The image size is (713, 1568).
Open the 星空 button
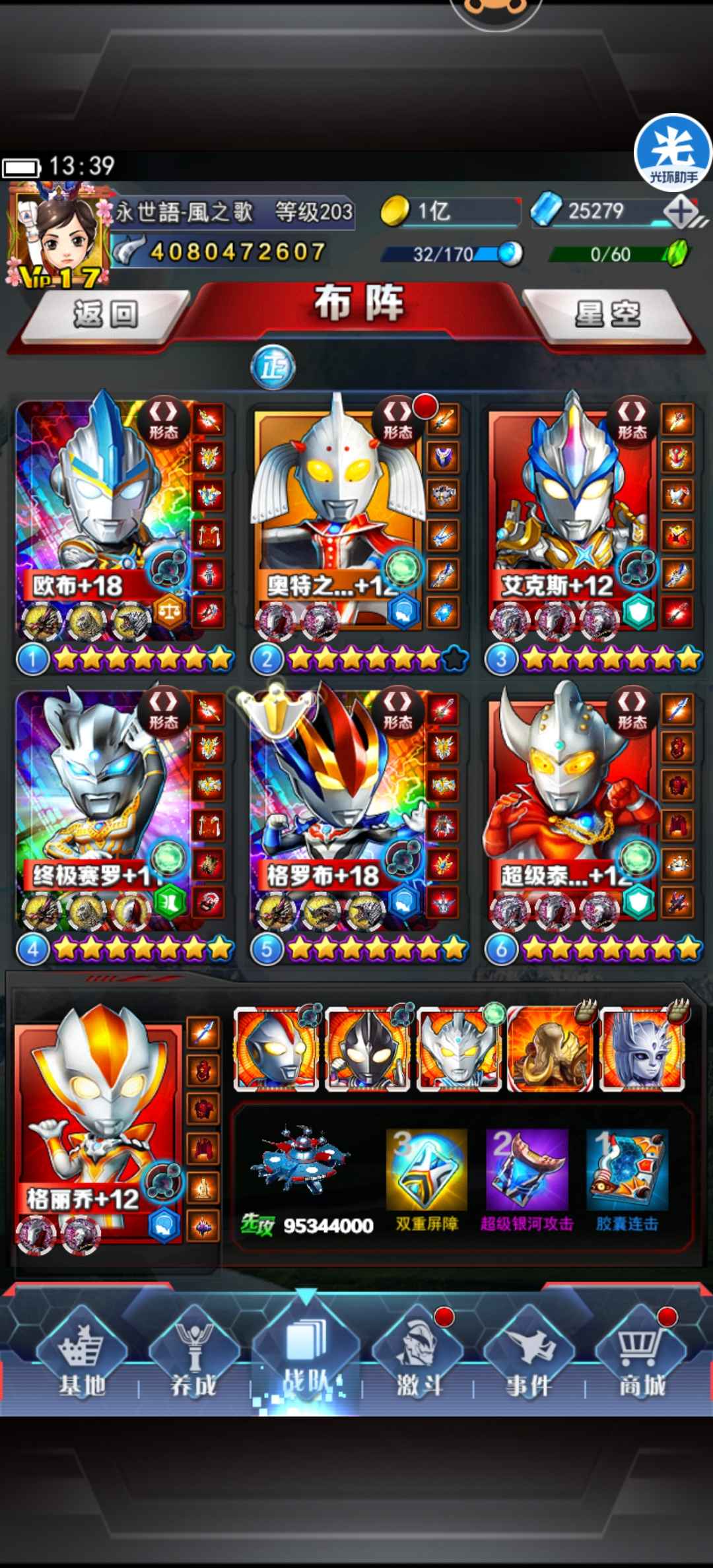point(607,314)
